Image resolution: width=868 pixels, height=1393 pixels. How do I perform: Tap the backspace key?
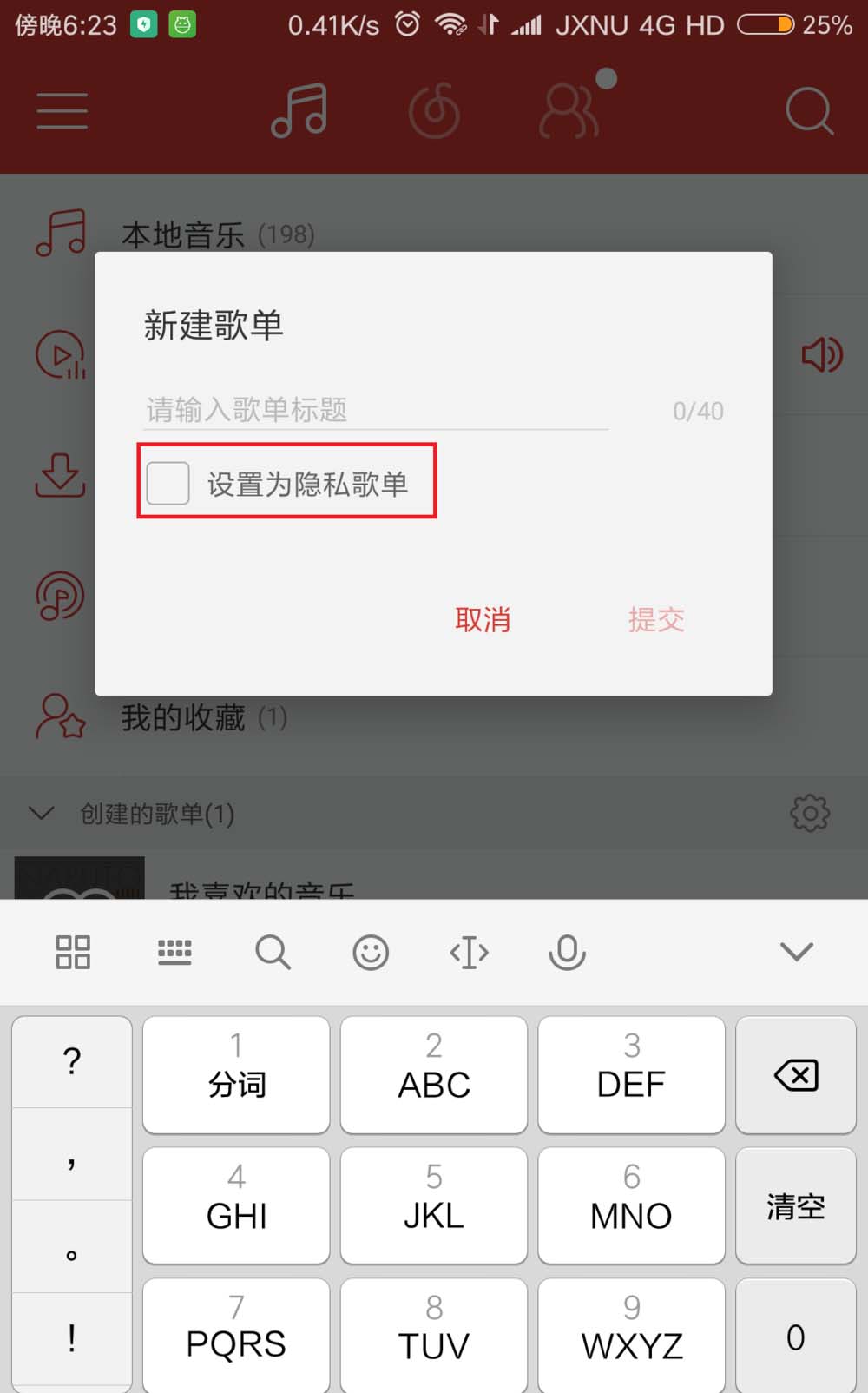pos(796,1075)
